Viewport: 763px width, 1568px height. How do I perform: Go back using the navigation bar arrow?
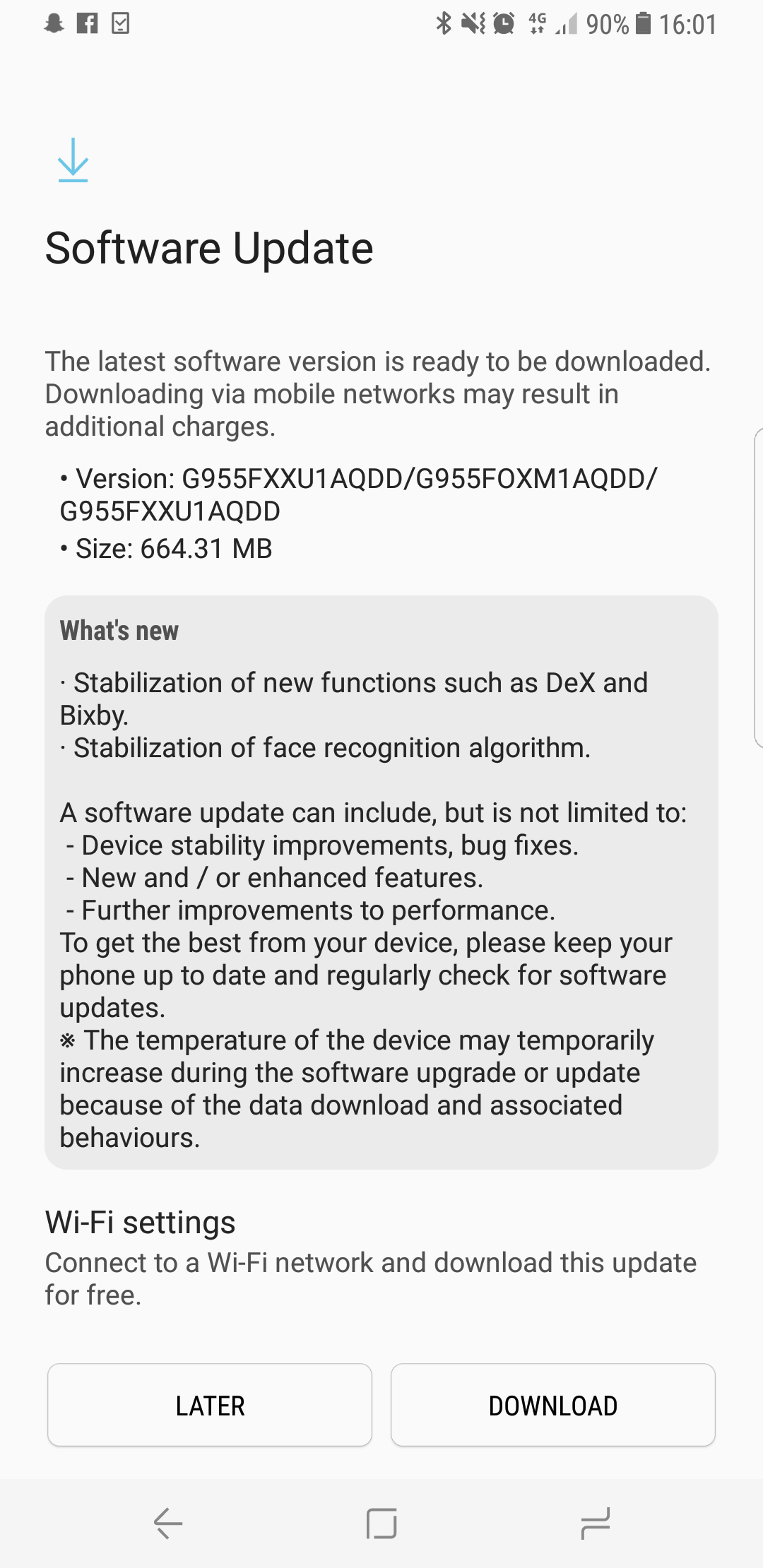pos(168,1523)
